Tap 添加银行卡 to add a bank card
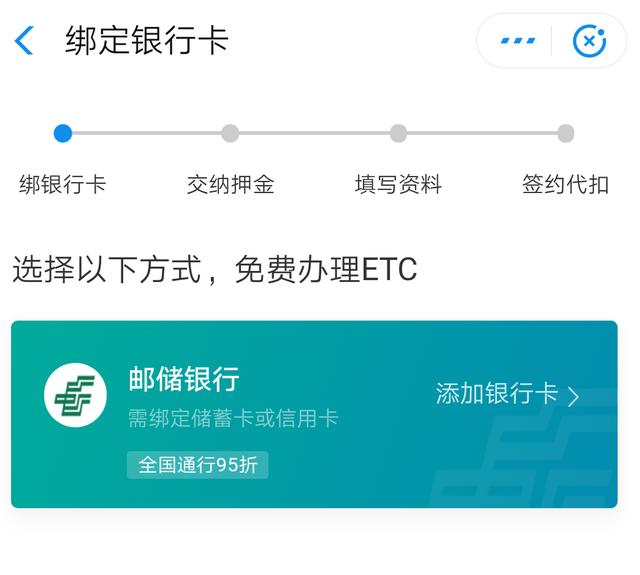Screen dimensions: 640x575 click(x=507, y=395)
